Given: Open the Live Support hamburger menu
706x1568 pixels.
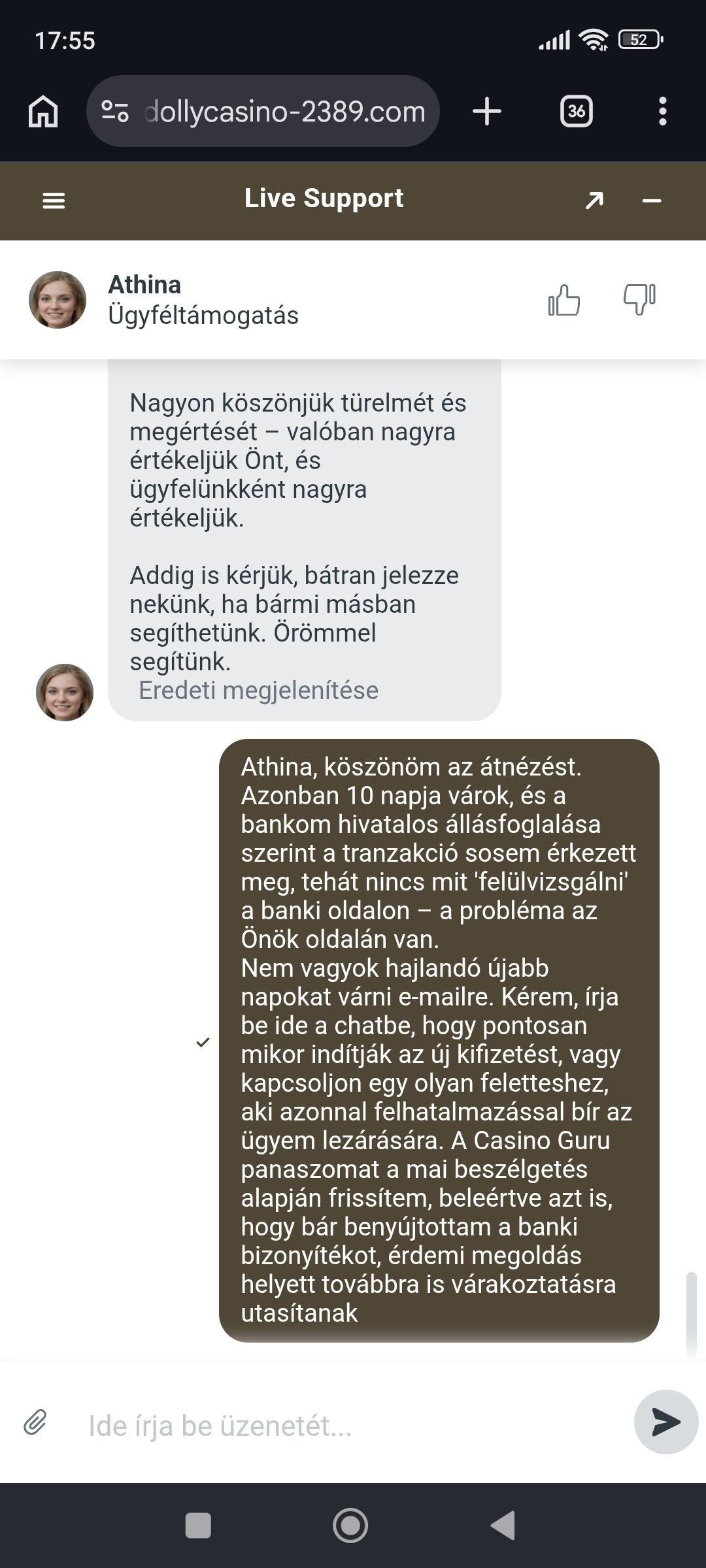Looking at the screenshot, I should 54,201.
